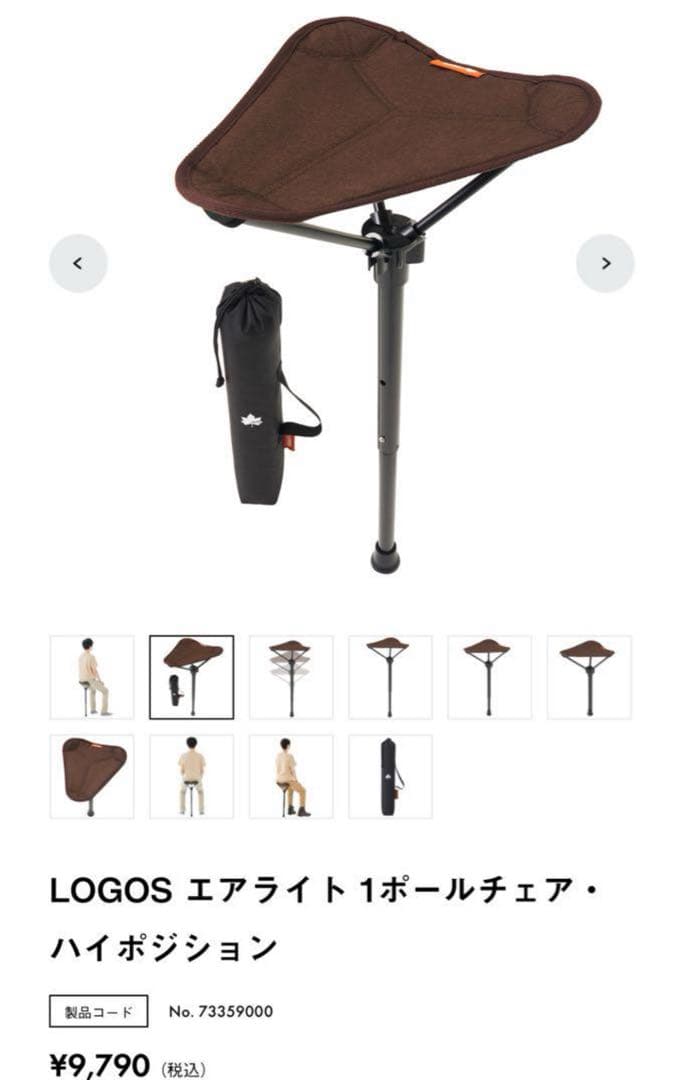Show the previous product image
The image size is (683, 1080).
pos(78,263)
